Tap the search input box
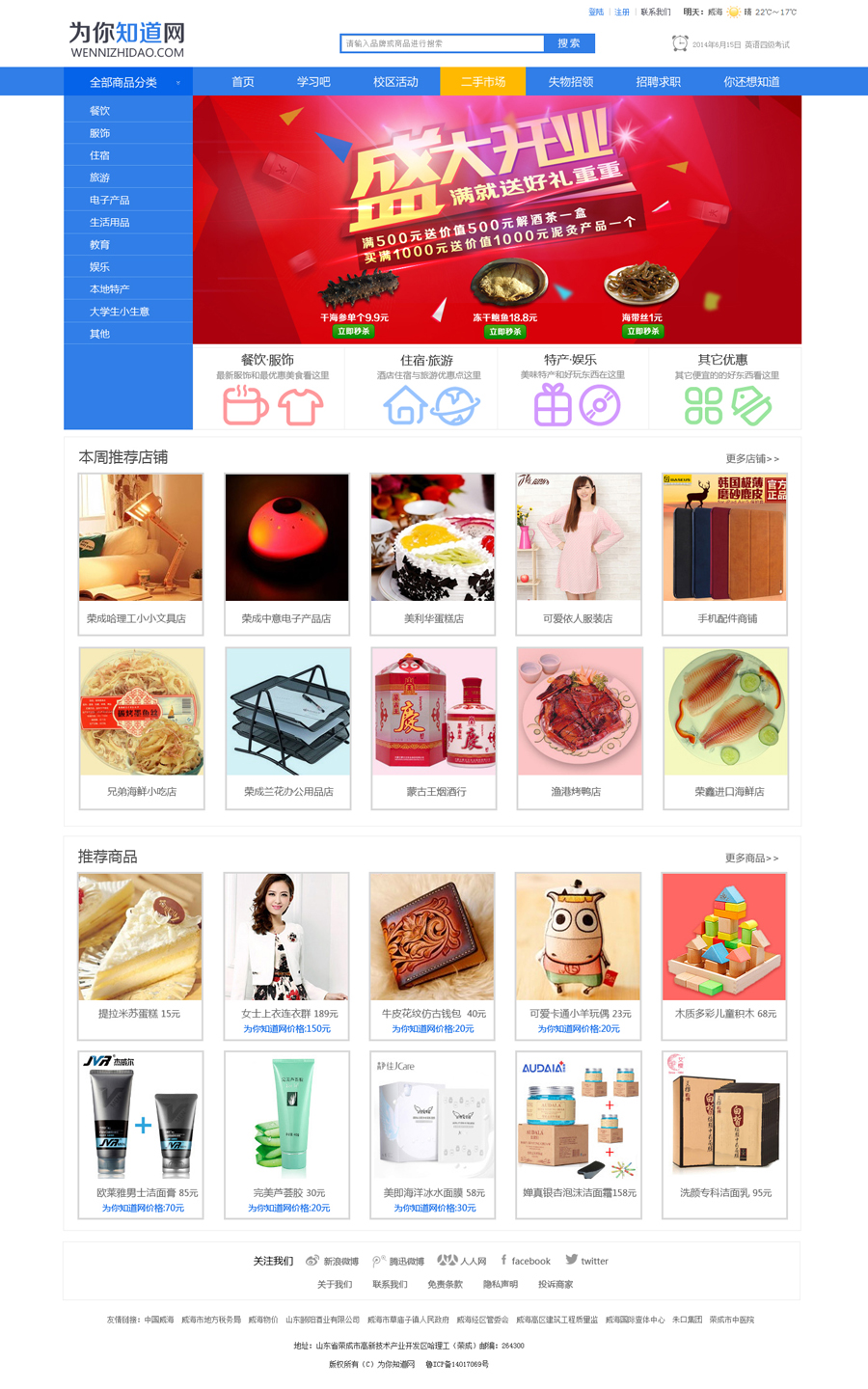Viewport: 868px width, 1389px height. coord(442,43)
